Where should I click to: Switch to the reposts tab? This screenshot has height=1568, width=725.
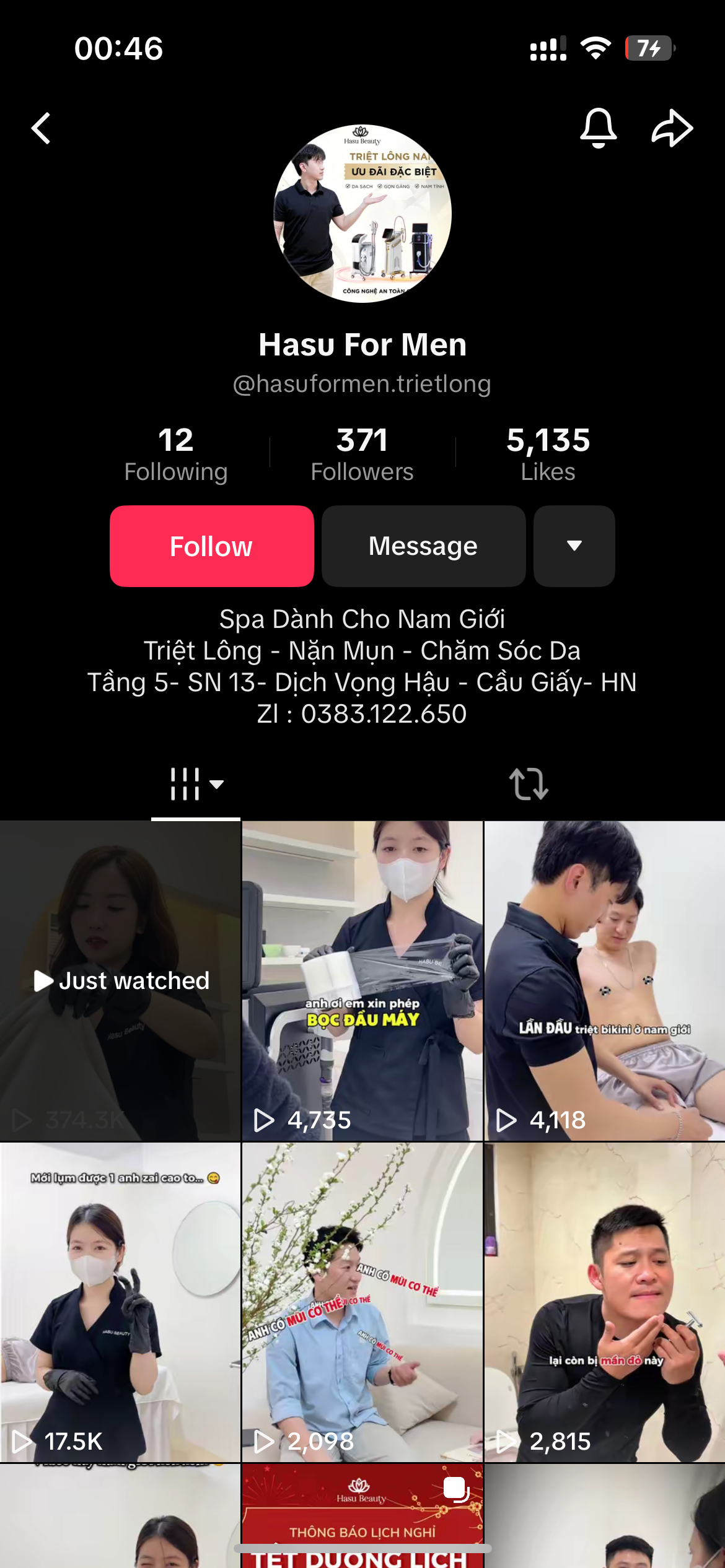[x=529, y=784]
